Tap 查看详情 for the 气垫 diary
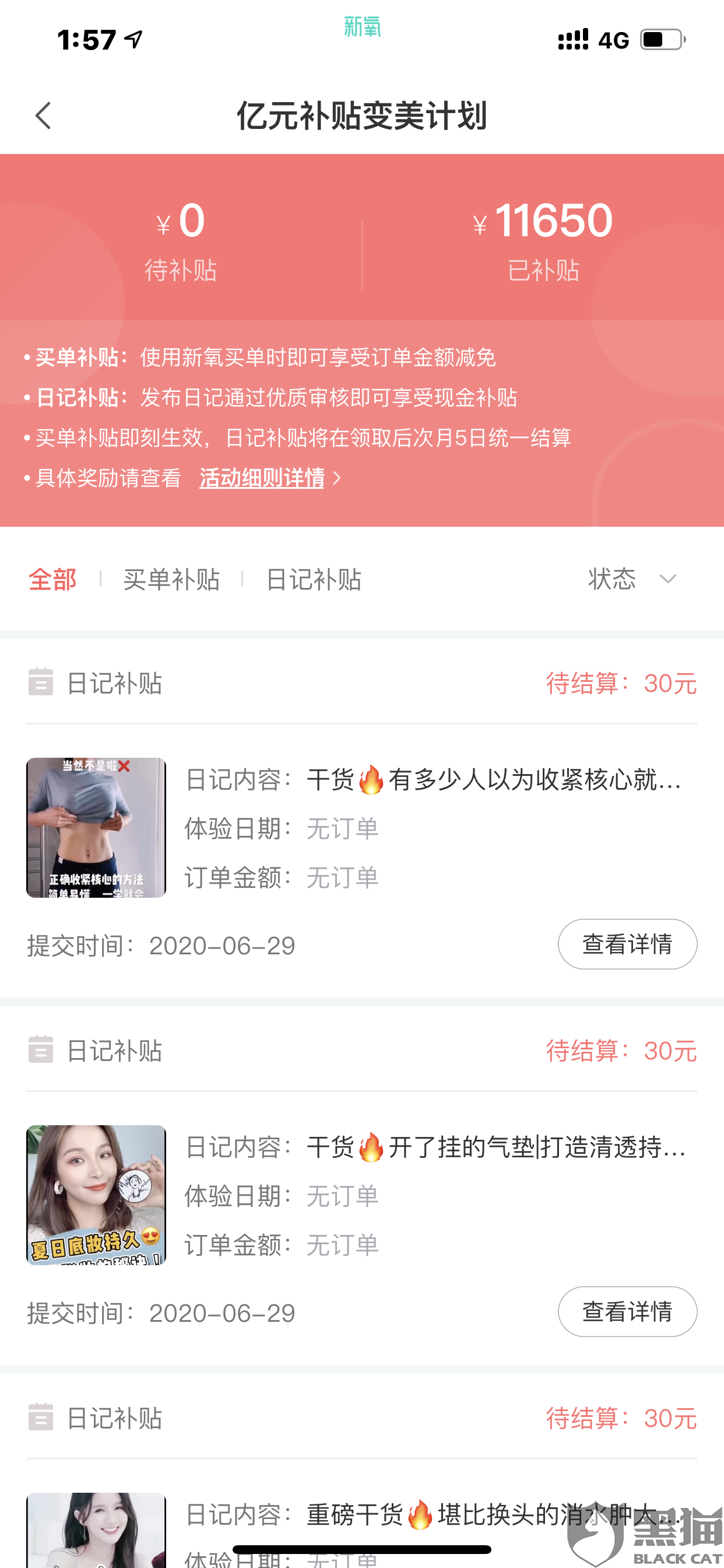This screenshot has height=1568, width=724. click(627, 1312)
